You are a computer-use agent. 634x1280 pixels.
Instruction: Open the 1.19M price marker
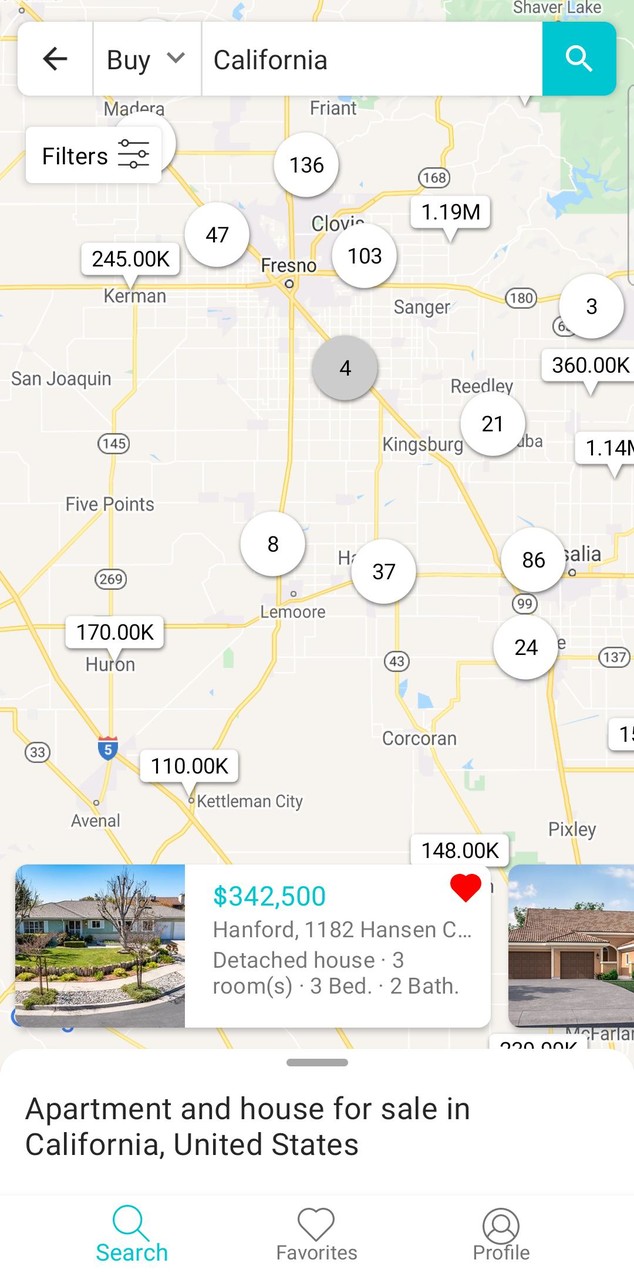[x=450, y=212]
